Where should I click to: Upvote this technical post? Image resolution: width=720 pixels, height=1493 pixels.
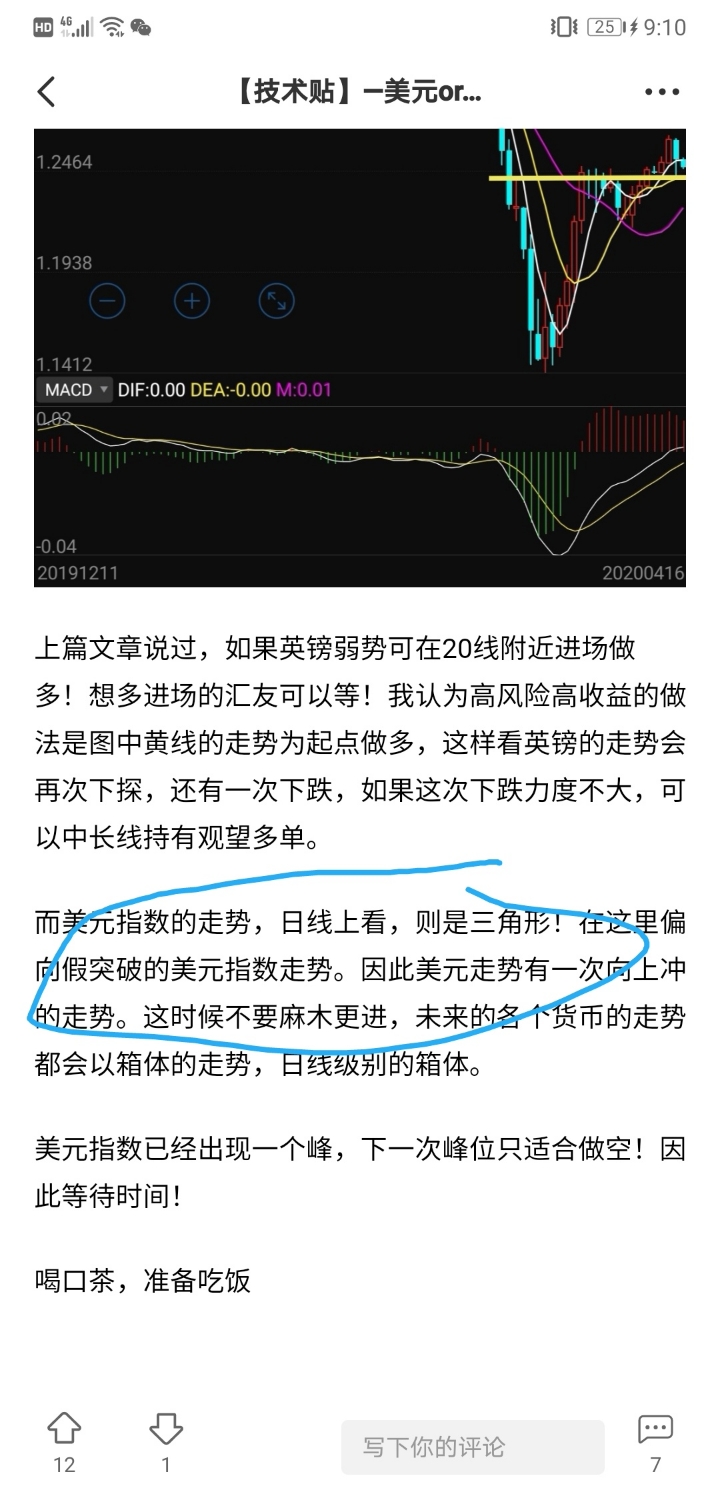point(64,1430)
